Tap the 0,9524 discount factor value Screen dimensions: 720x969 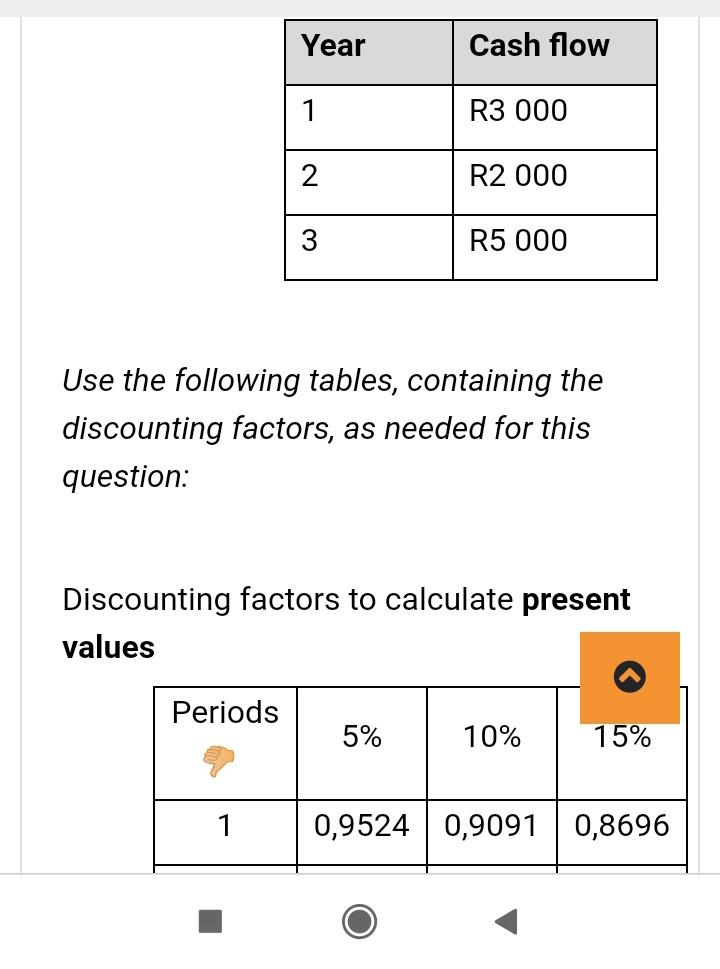point(361,826)
